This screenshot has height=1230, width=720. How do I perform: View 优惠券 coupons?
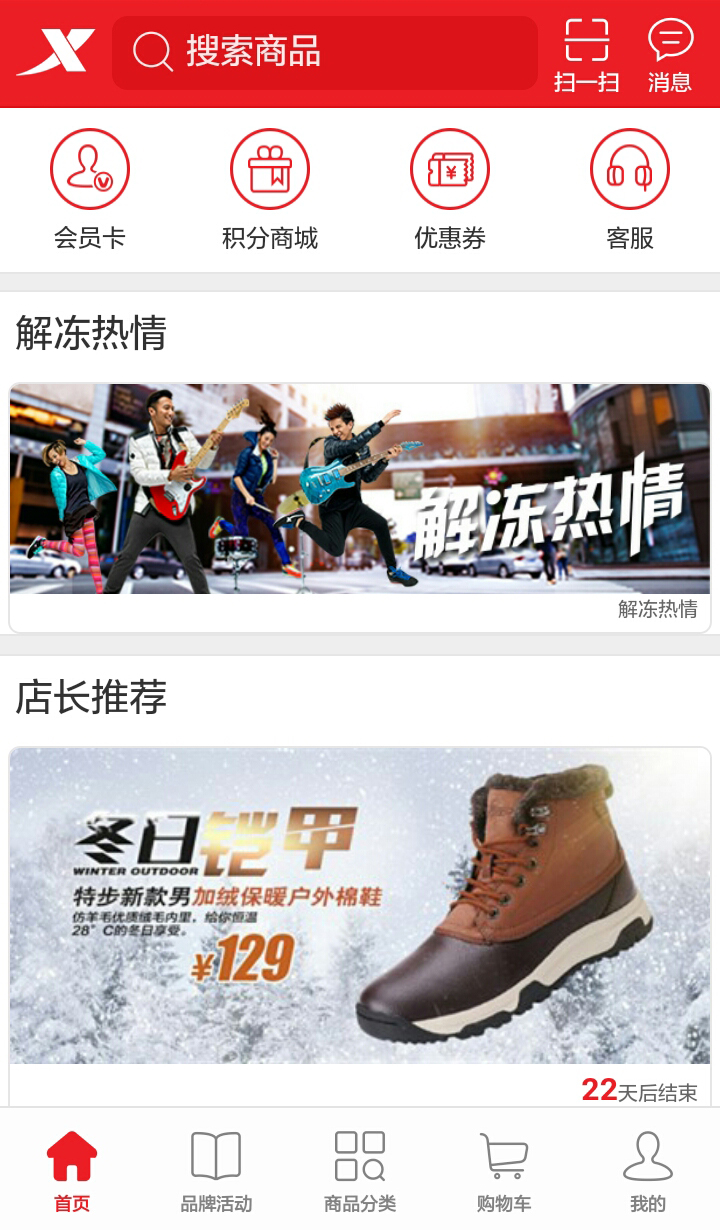pos(450,188)
